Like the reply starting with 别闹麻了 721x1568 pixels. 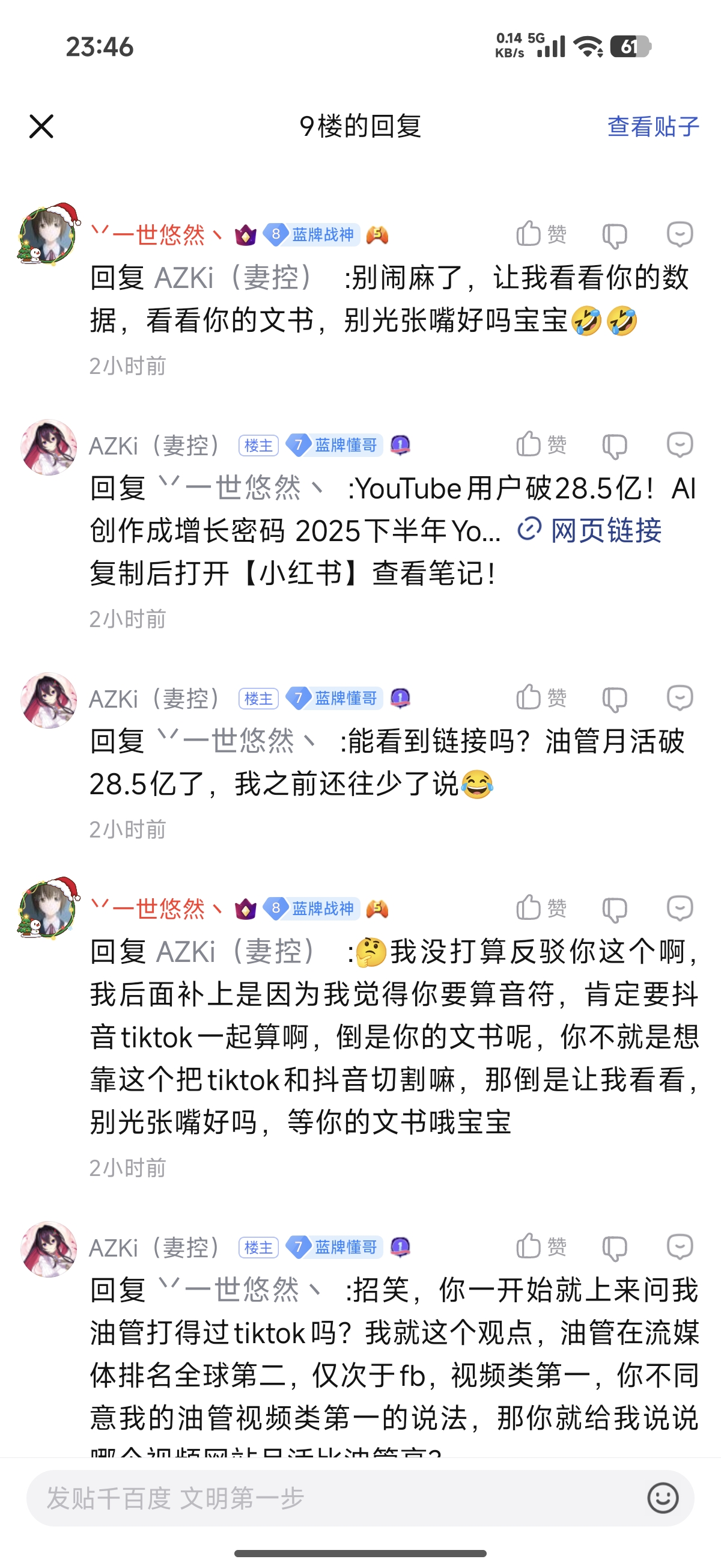[x=540, y=234]
